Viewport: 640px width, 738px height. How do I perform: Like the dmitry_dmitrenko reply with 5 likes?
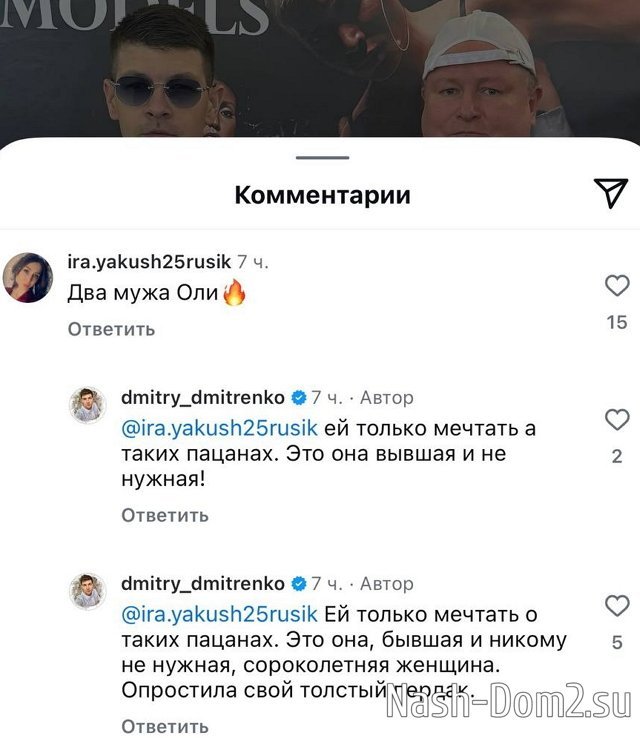coord(617,606)
